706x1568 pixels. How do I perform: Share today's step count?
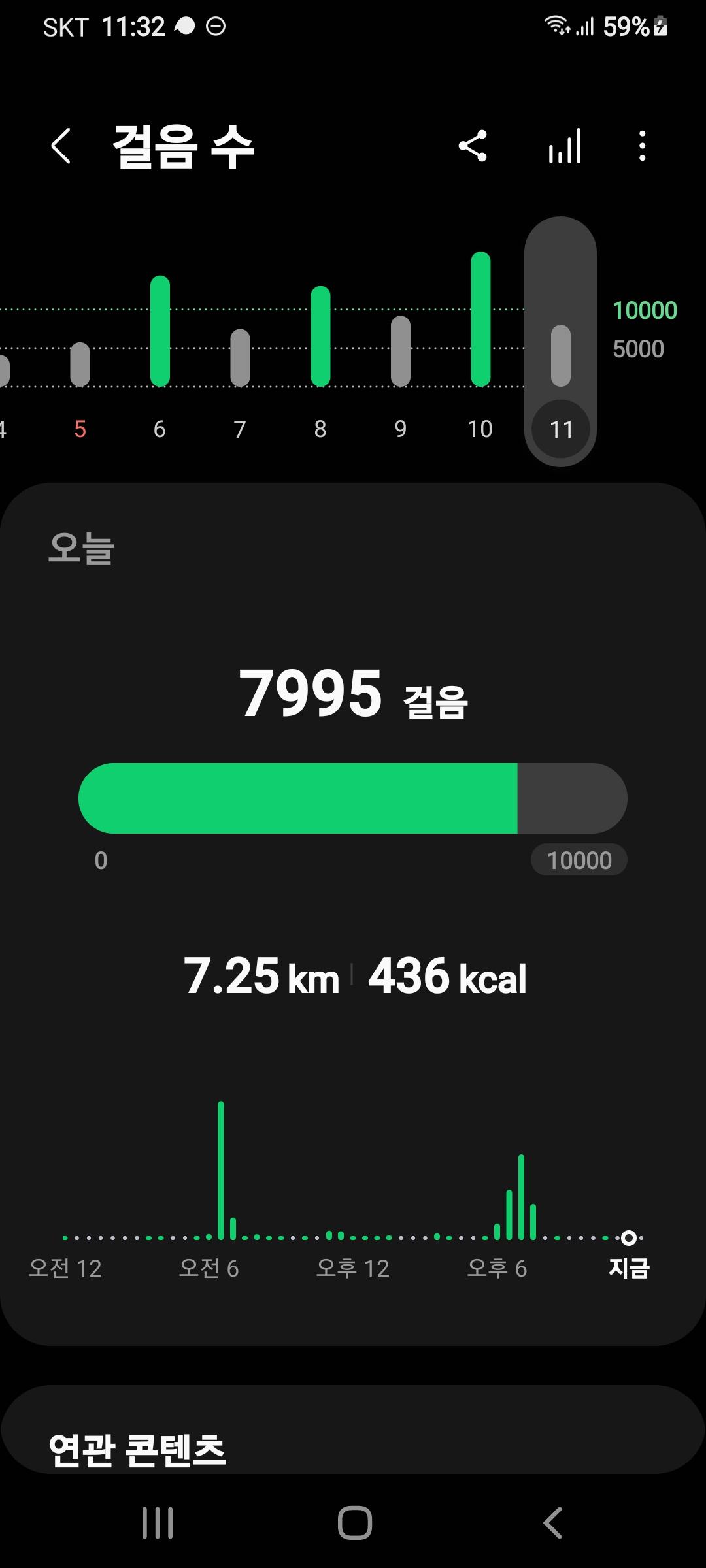(473, 146)
